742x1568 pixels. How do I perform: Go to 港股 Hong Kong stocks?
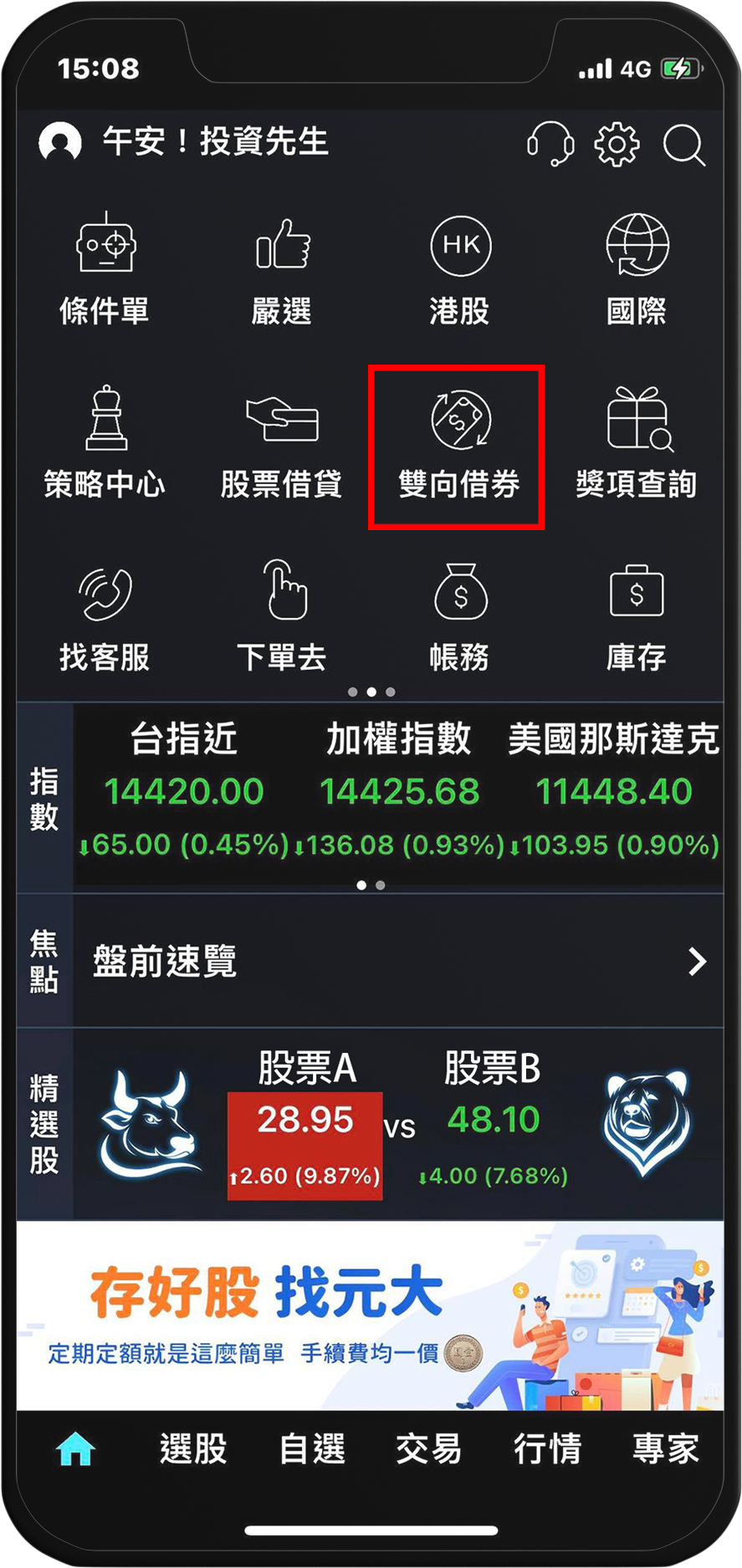coord(460,269)
